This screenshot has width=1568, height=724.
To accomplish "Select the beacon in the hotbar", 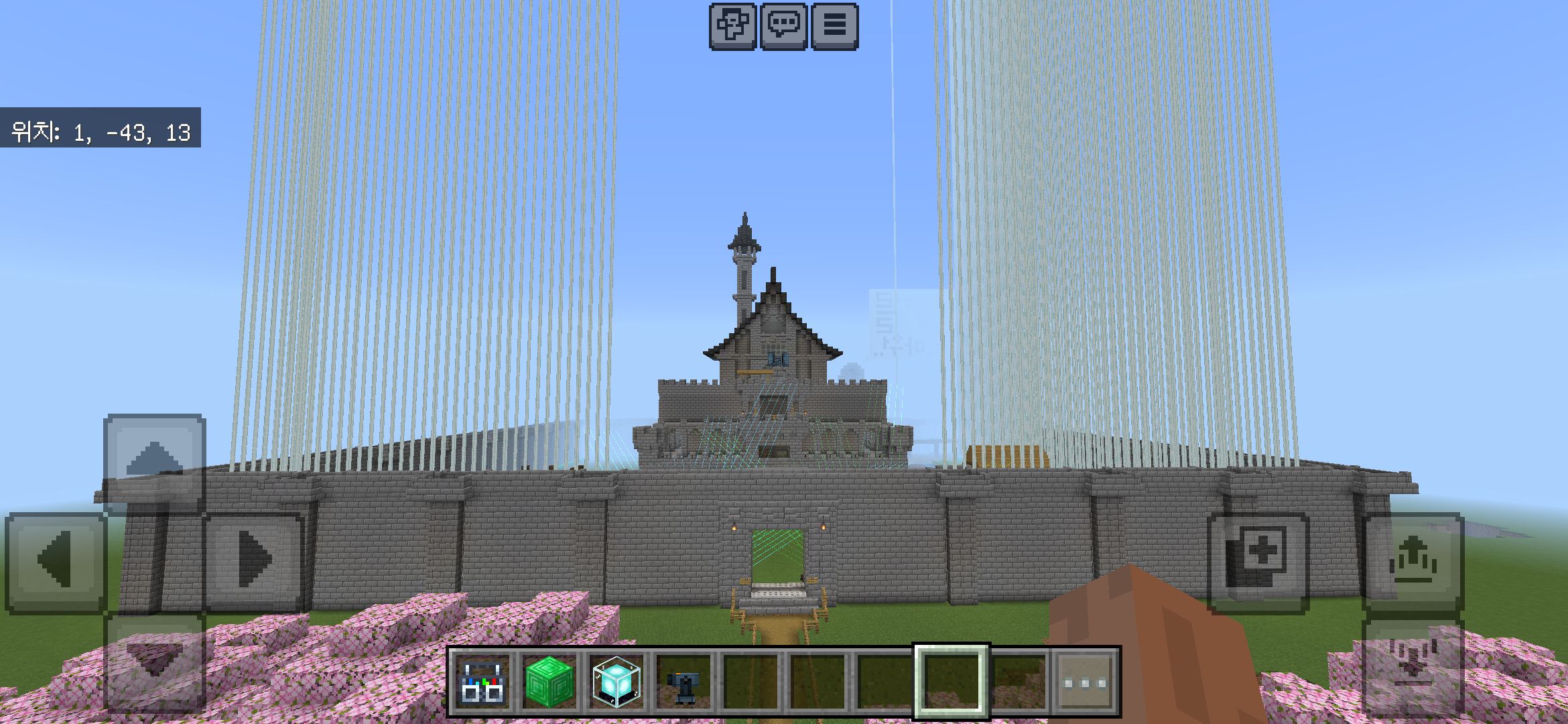I will point(616,682).
